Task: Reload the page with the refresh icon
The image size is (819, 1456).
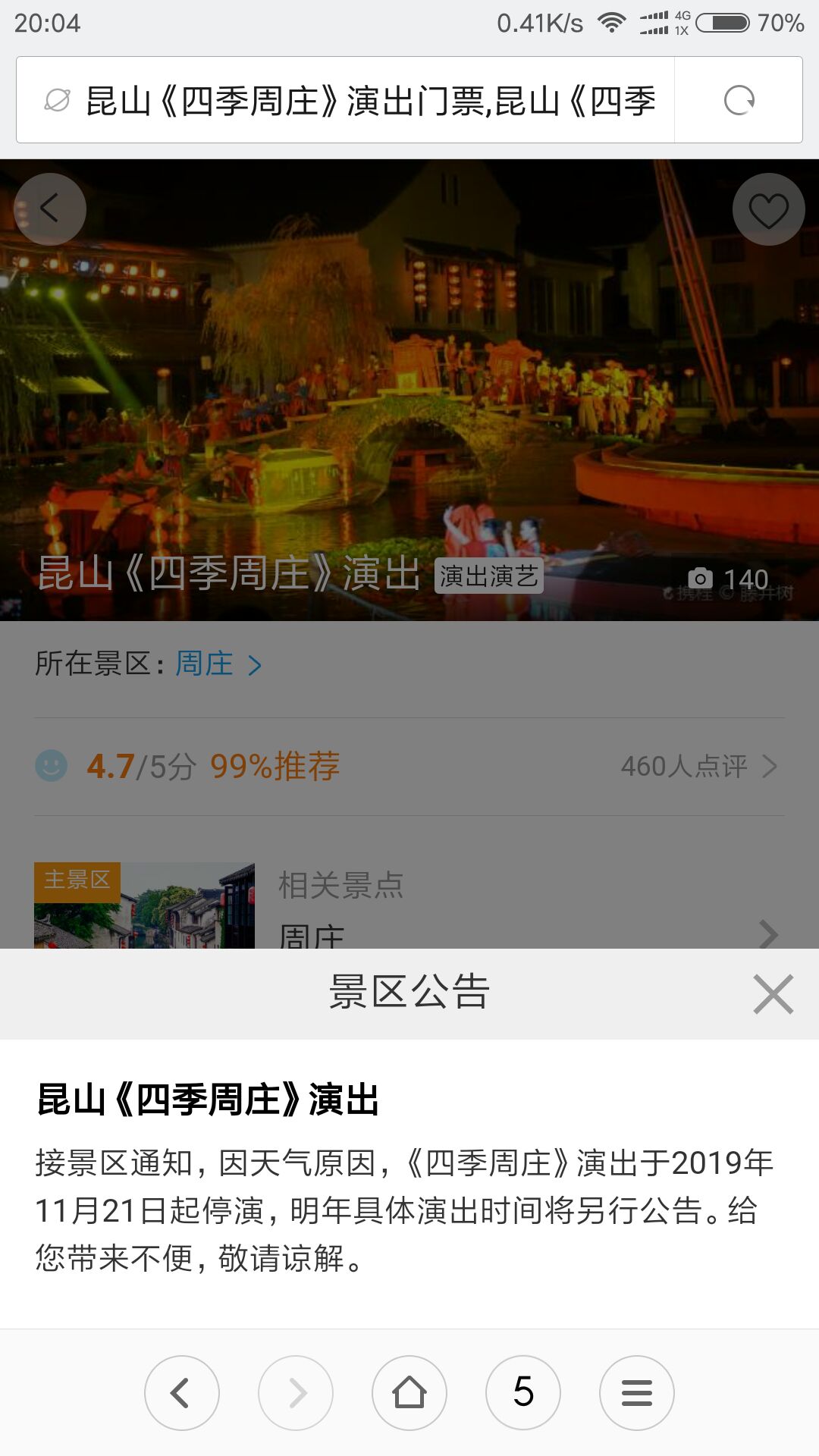Action: pyautogui.click(x=739, y=100)
